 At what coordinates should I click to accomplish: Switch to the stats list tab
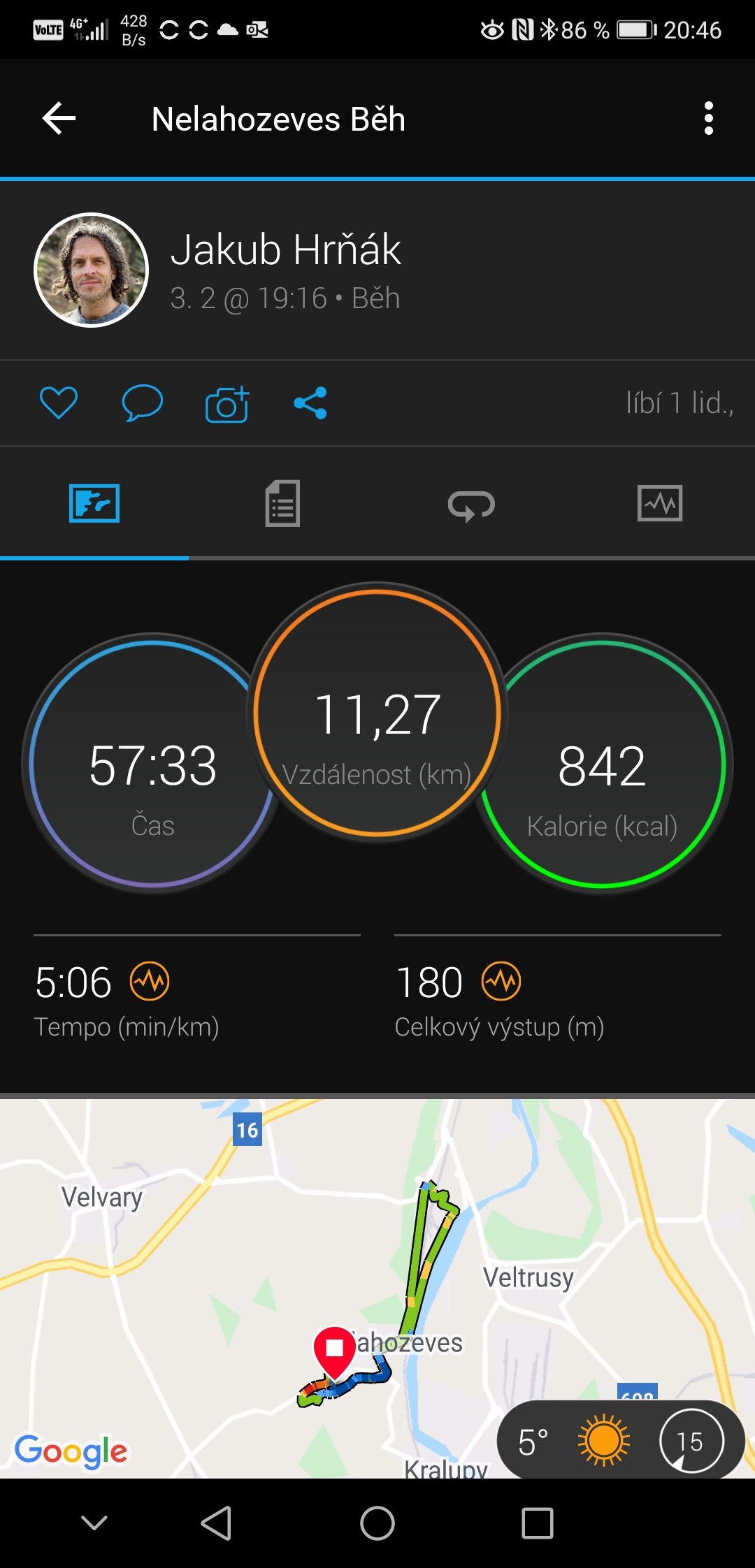pos(283,503)
